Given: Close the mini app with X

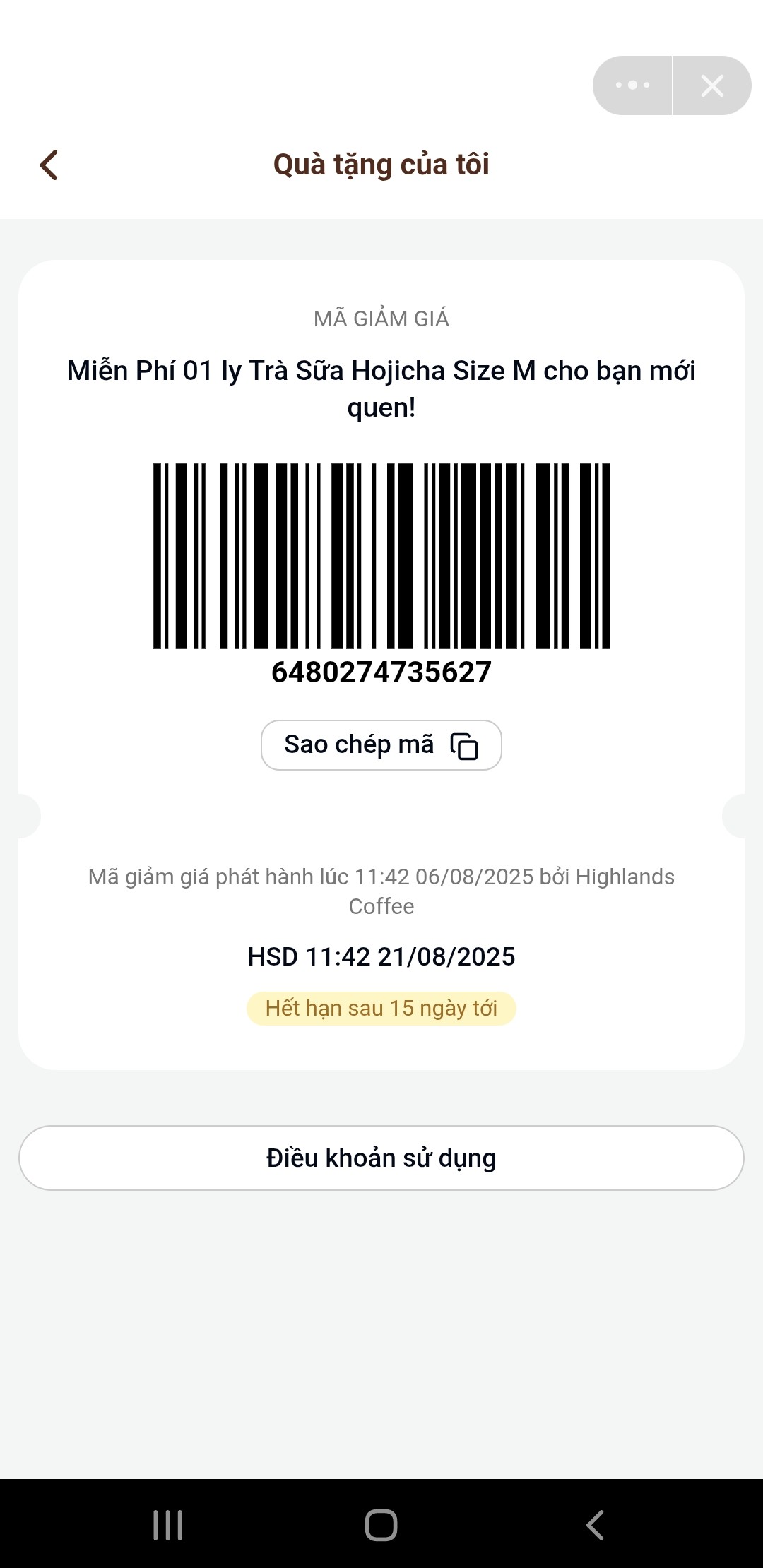Looking at the screenshot, I should (x=712, y=85).
